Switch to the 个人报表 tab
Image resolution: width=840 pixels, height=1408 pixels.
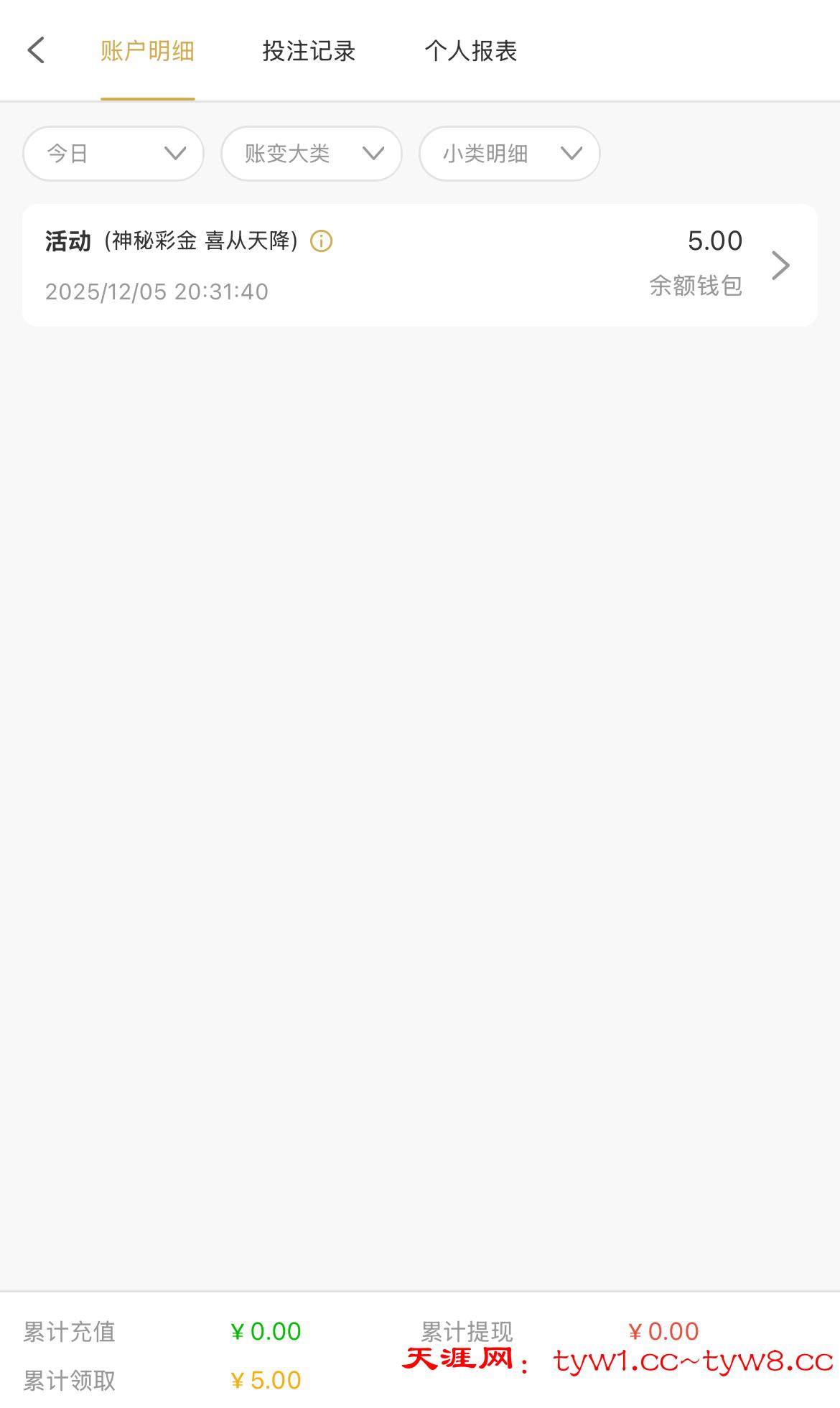(x=470, y=51)
